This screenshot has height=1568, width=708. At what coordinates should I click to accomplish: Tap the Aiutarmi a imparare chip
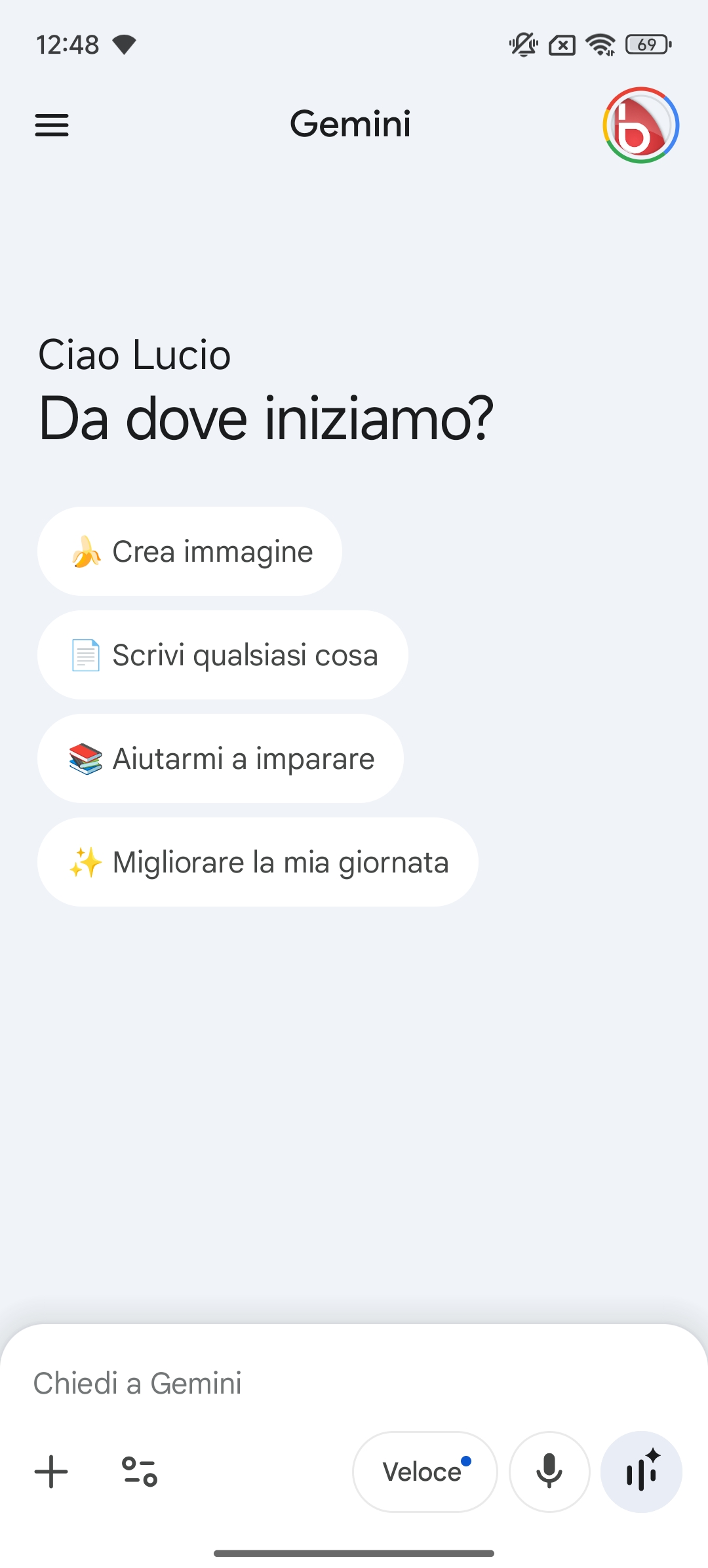coord(220,758)
